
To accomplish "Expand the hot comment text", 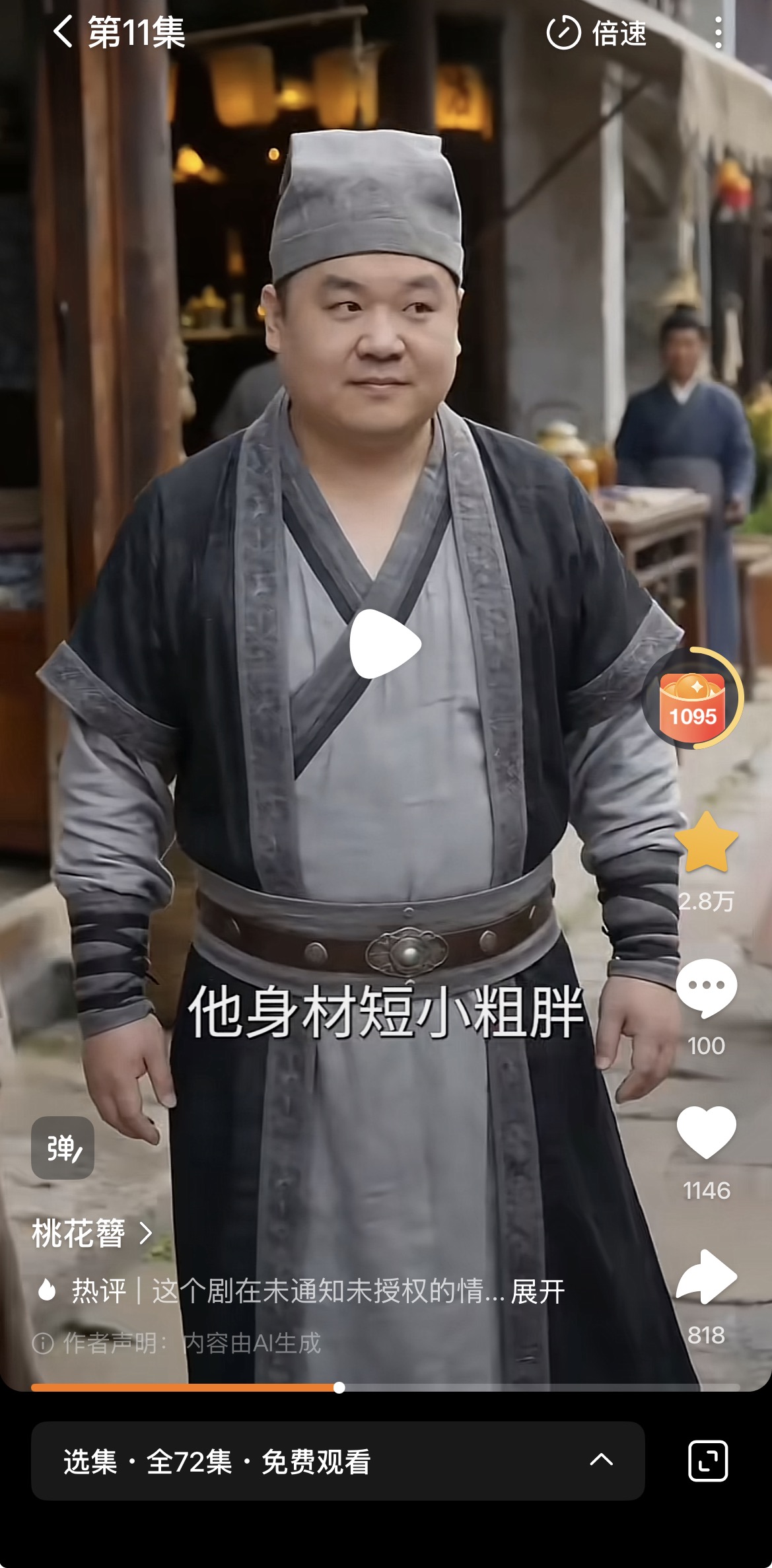I will [538, 1291].
